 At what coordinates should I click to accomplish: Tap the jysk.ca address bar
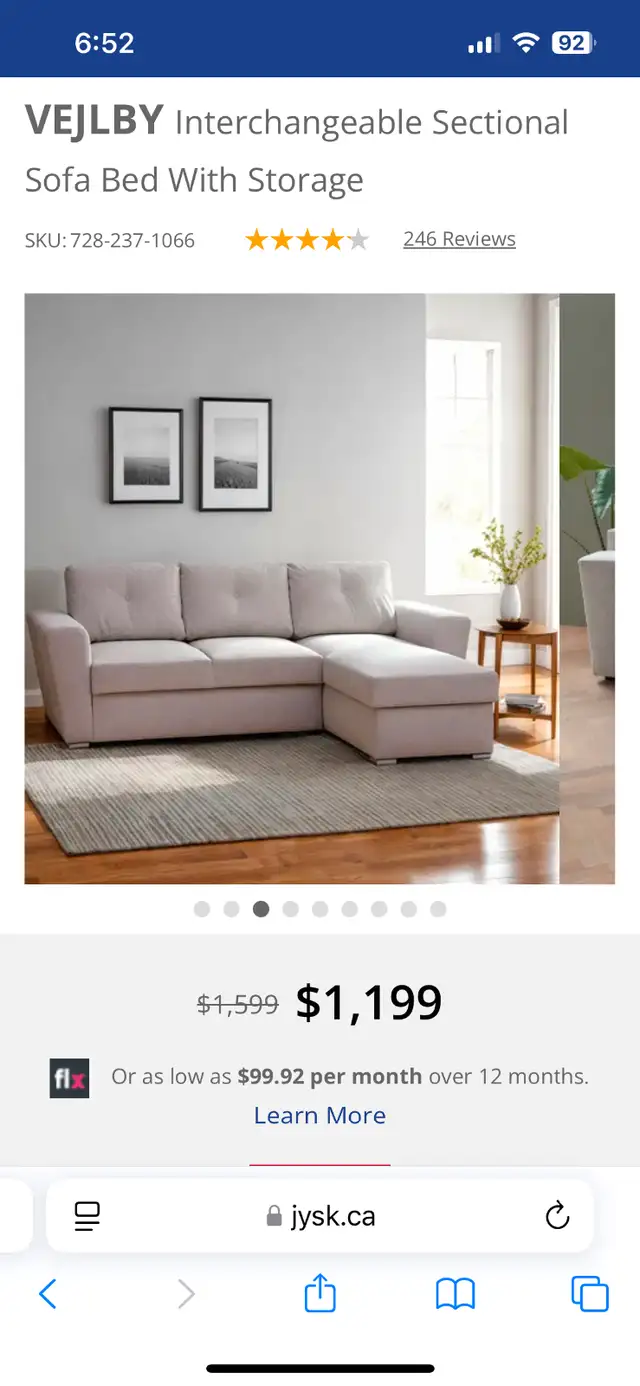(320, 1216)
